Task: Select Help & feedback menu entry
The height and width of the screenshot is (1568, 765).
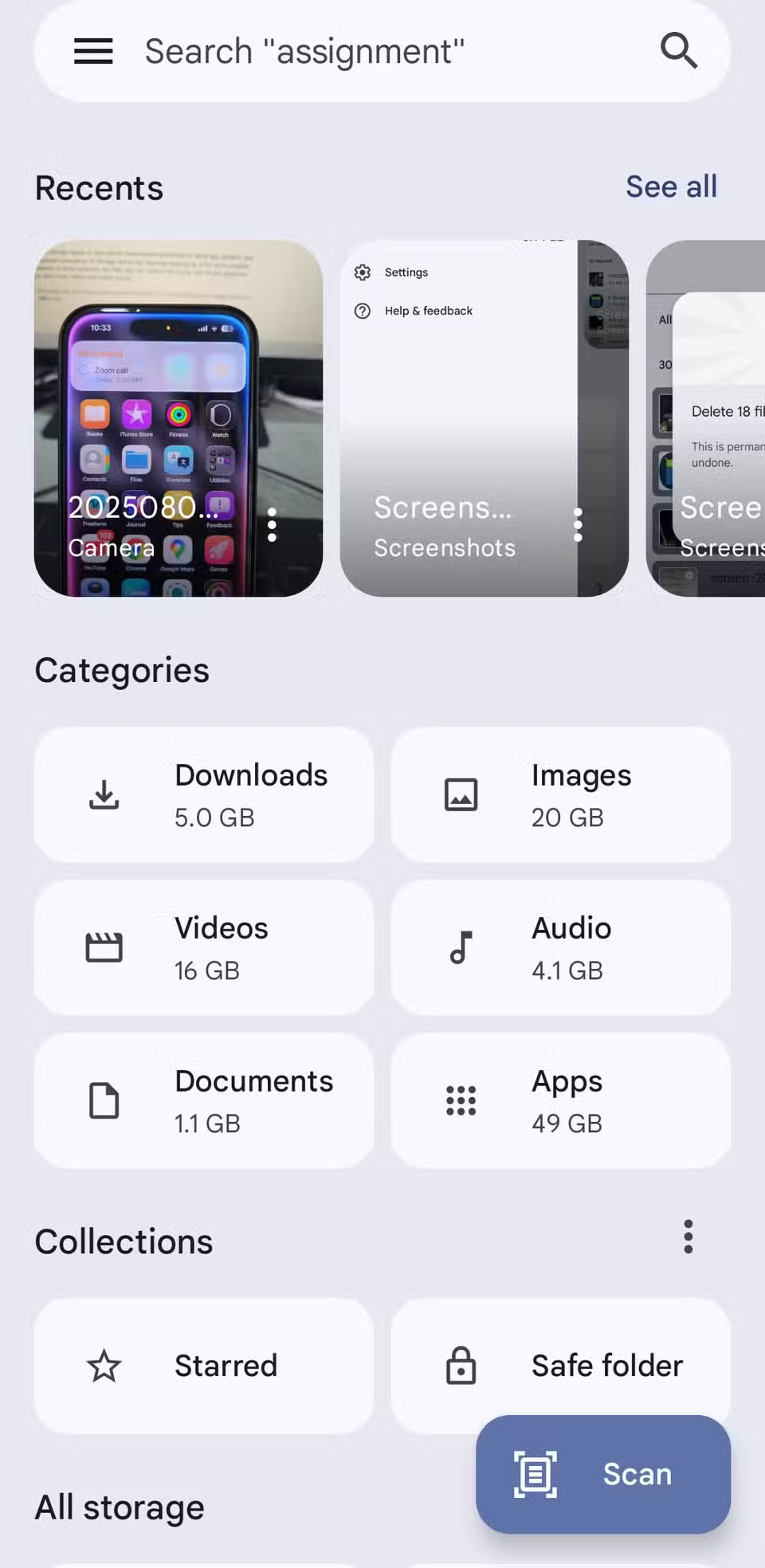Action: coord(428,311)
